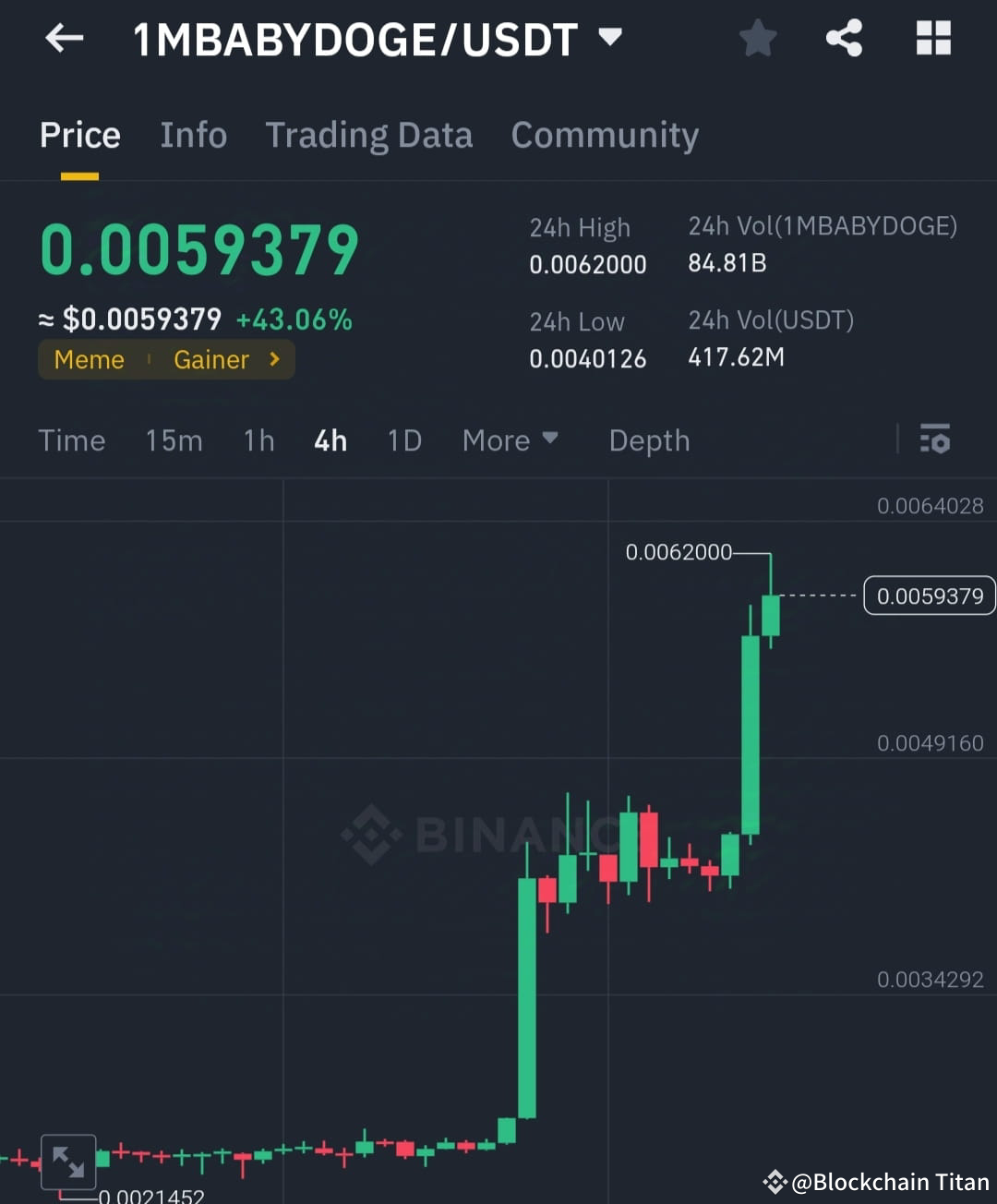Click the 0.0059379 price label on the chart
This screenshot has height=1204, width=997.
(x=929, y=596)
